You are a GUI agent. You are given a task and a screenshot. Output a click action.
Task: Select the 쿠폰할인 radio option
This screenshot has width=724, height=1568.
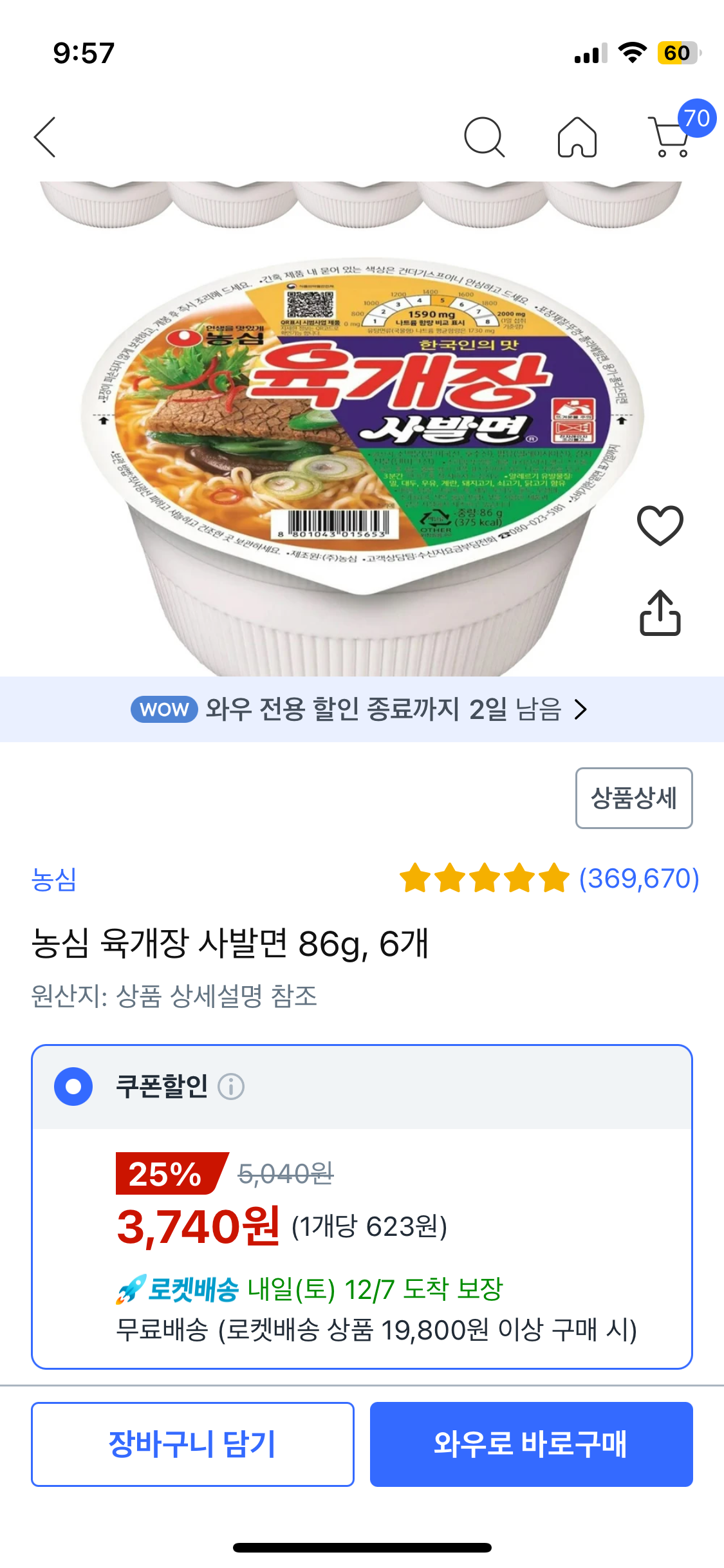73,1087
